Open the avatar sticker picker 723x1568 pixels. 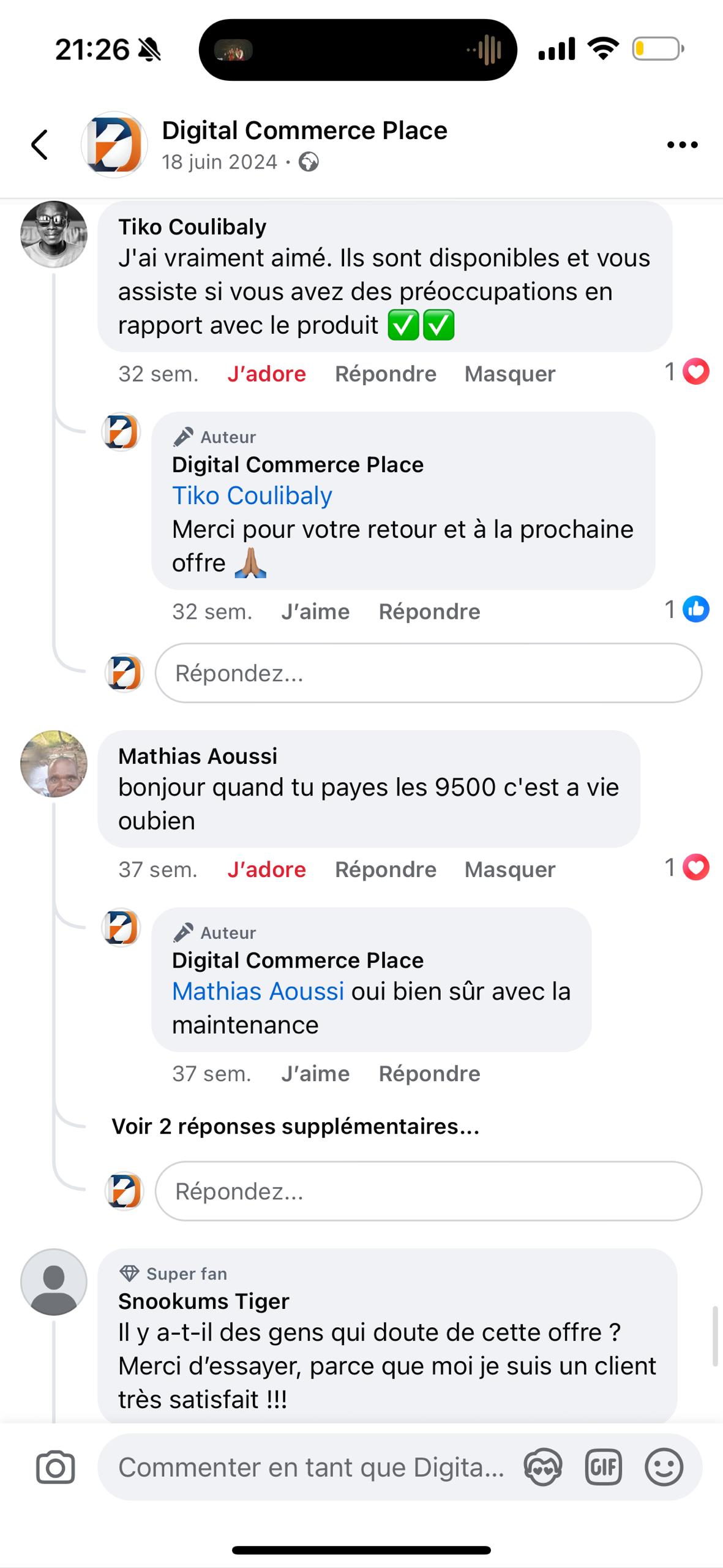pos(543,1468)
